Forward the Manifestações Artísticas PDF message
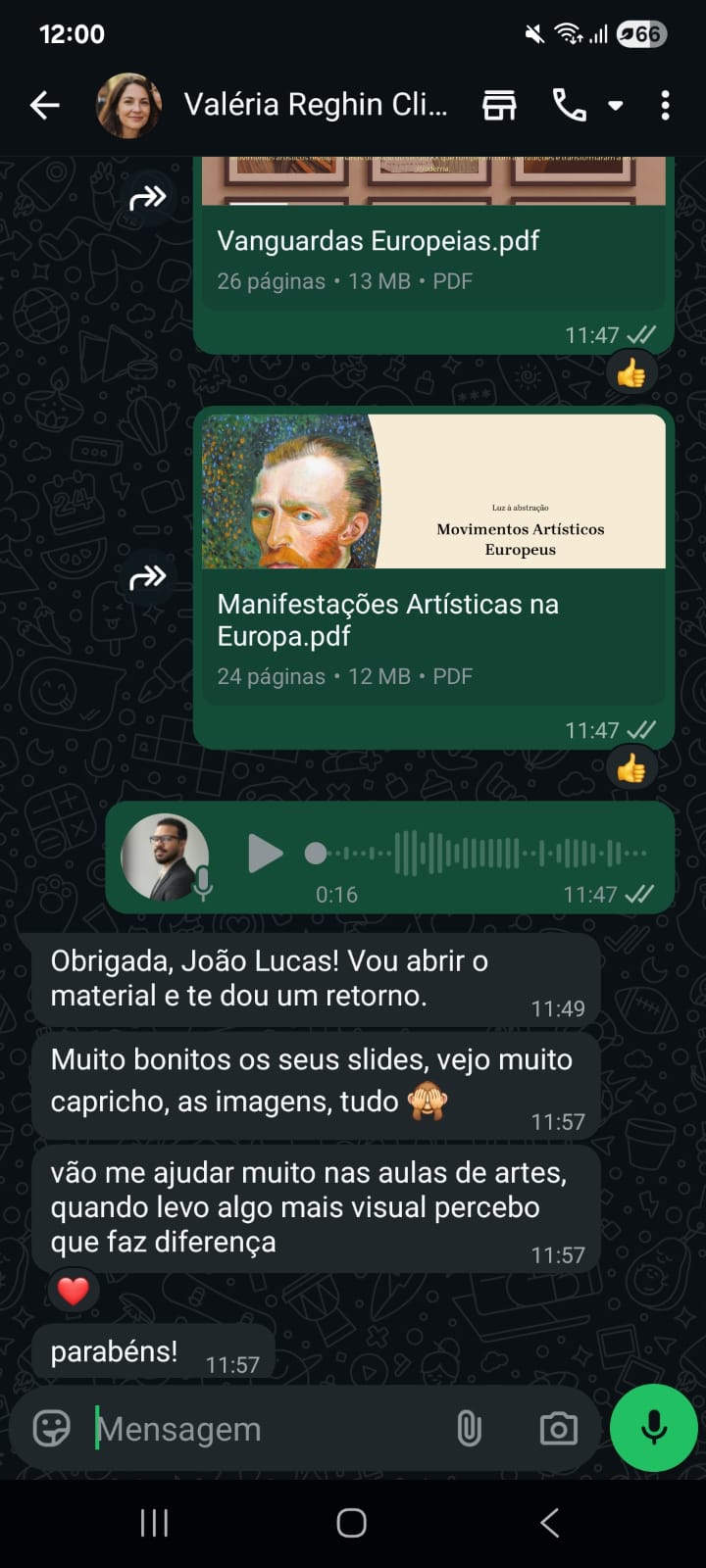The height and width of the screenshot is (1568, 706). [x=148, y=577]
